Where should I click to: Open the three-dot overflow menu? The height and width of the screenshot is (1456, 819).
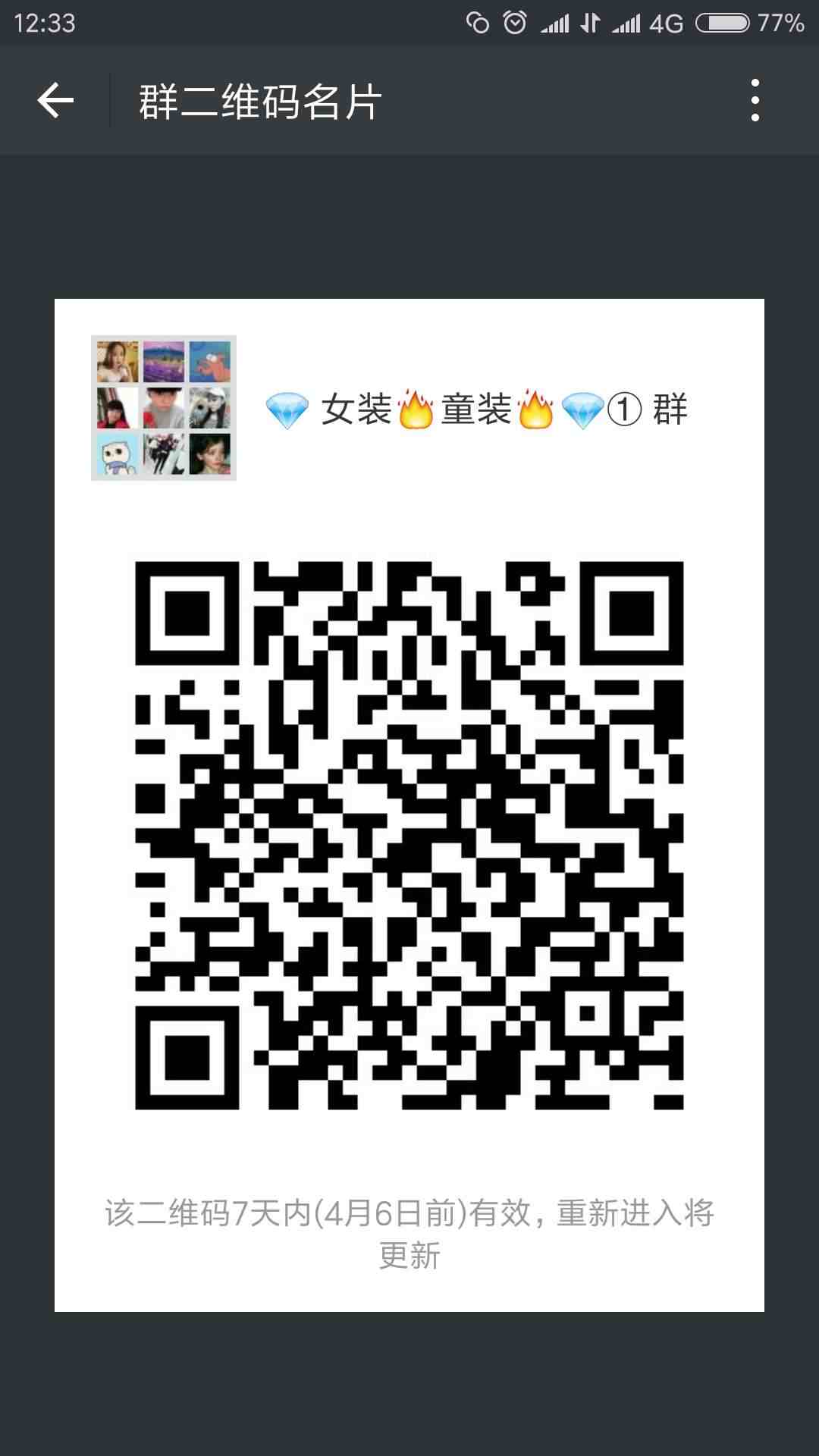pyautogui.click(x=755, y=100)
